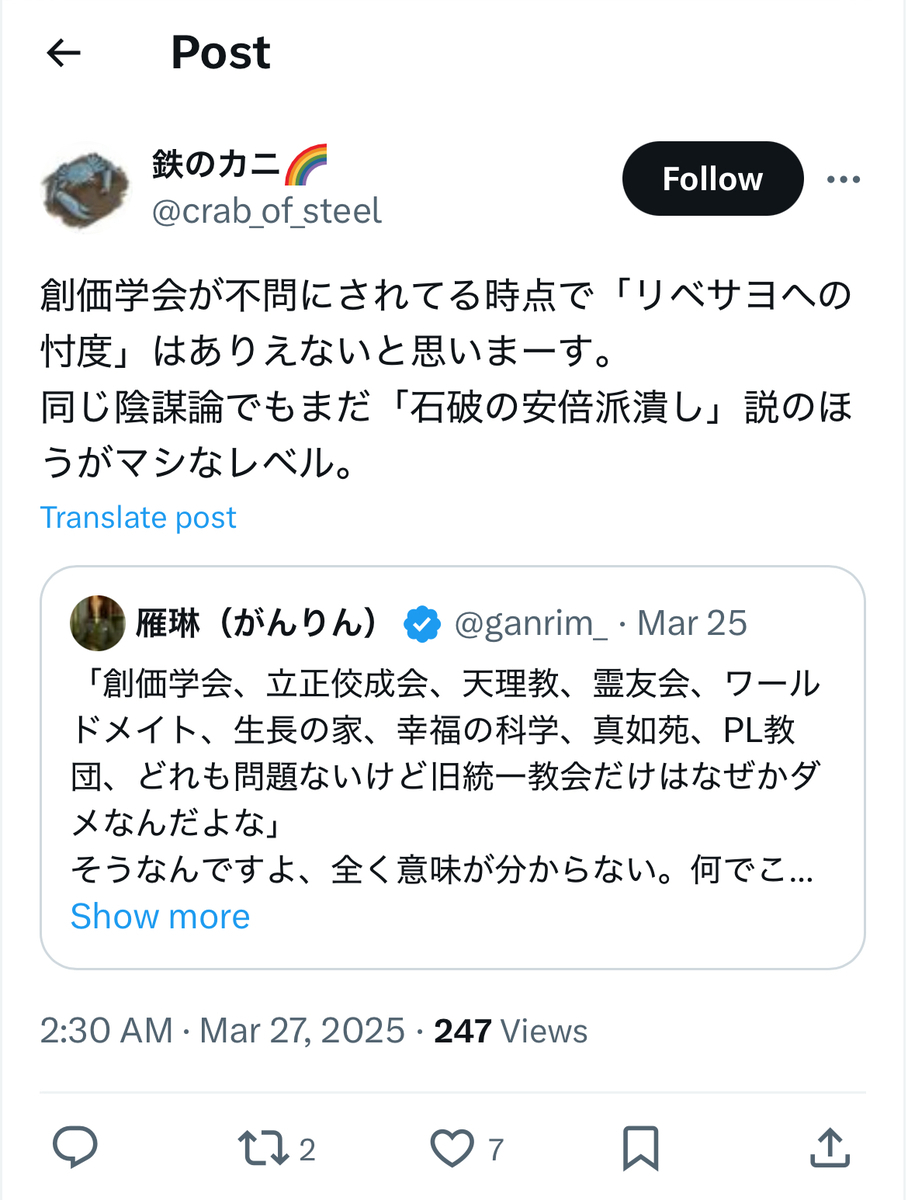The height and width of the screenshot is (1200, 908).
Task: Open the @crab_of_steel handle
Action: [266, 211]
